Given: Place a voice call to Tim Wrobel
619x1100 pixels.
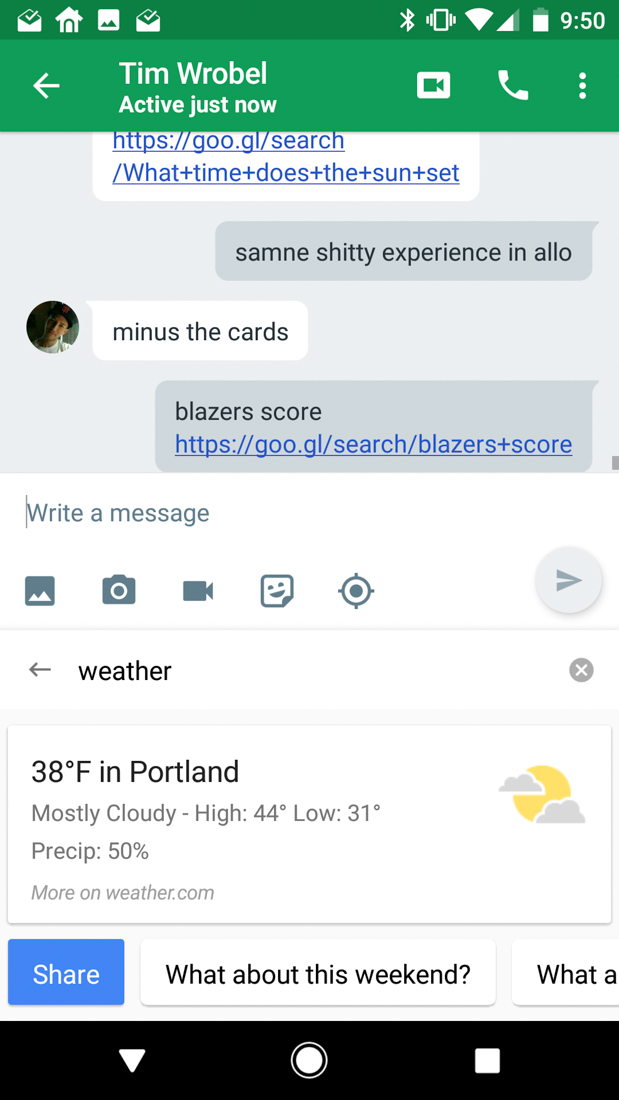Looking at the screenshot, I should click(x=513, y=86).
